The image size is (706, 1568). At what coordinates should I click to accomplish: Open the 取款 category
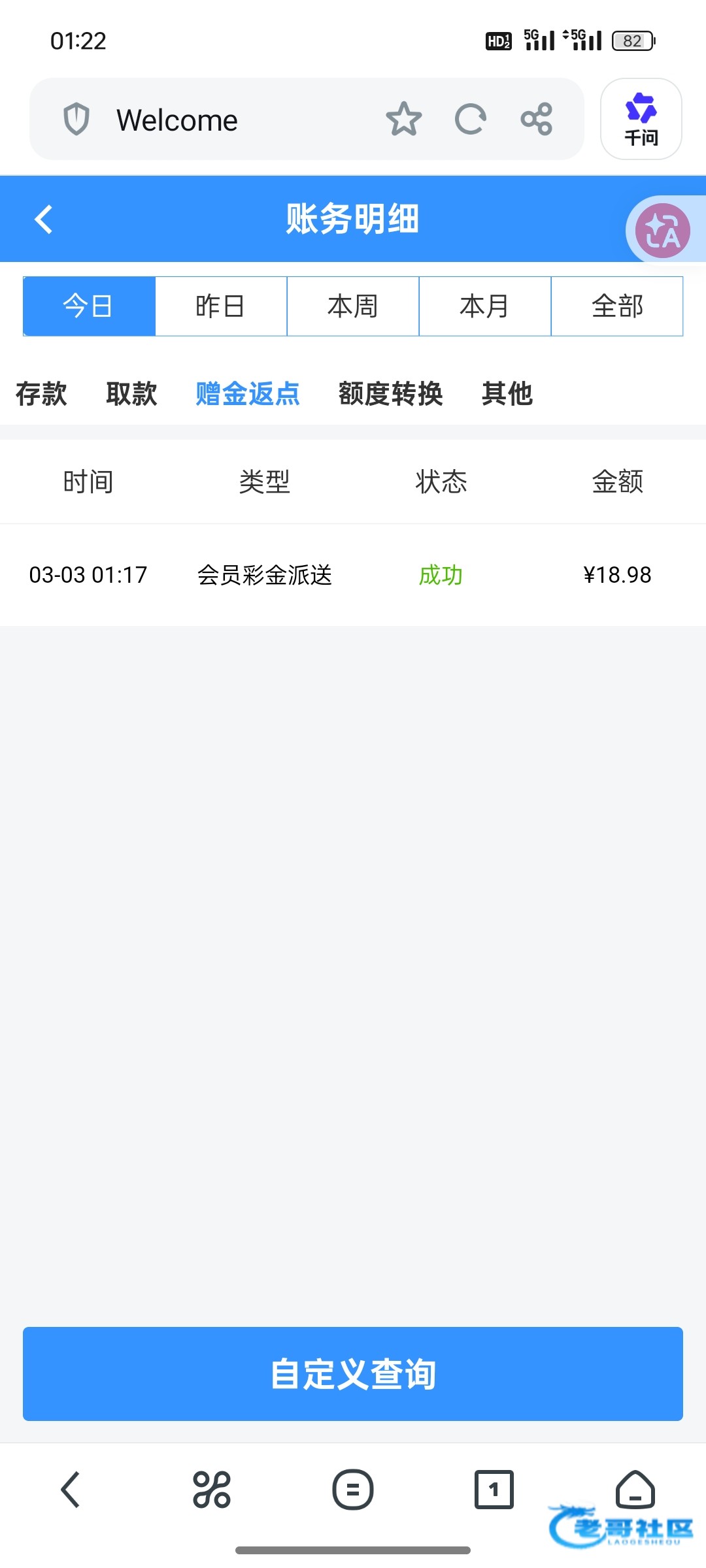131,394
